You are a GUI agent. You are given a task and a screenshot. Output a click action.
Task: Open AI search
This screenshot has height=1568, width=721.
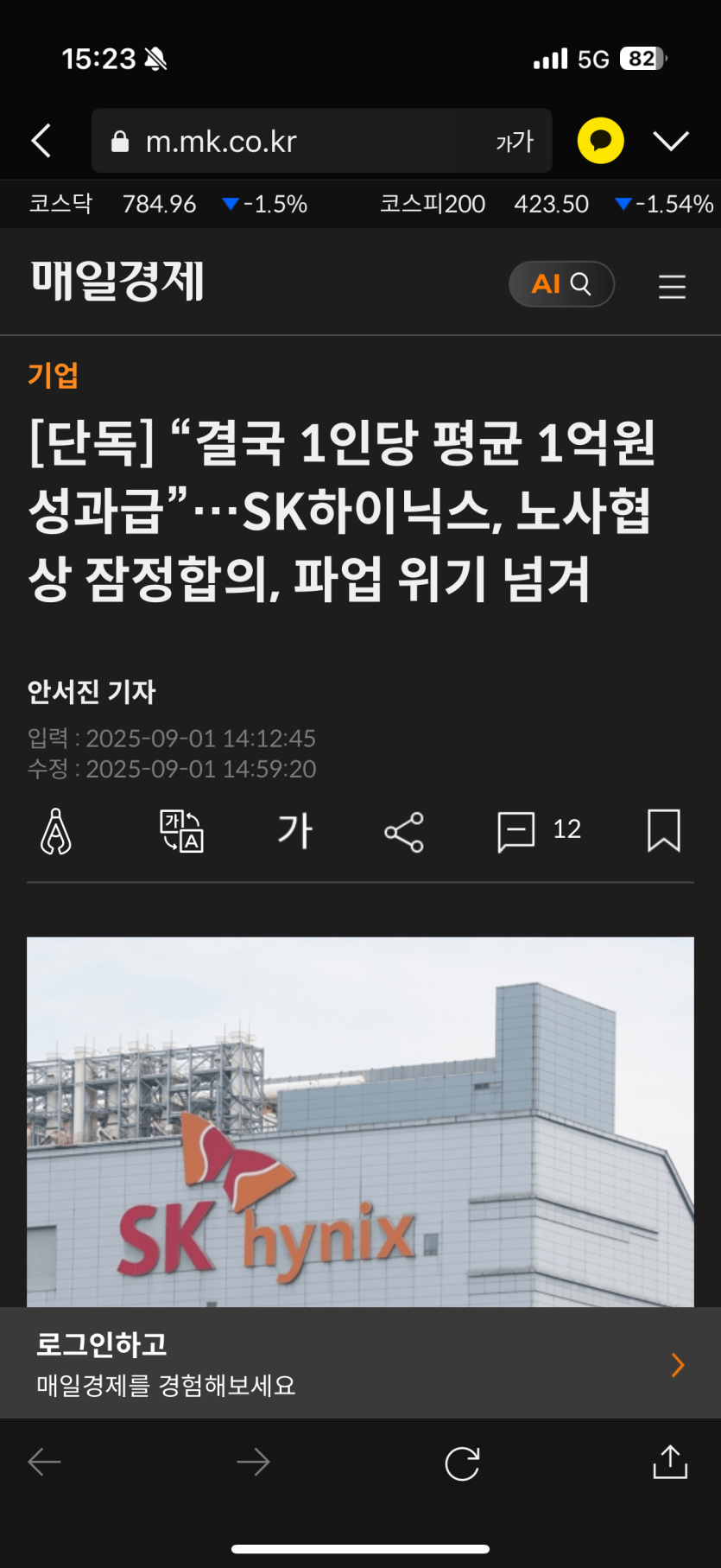(x=561, y=284)
